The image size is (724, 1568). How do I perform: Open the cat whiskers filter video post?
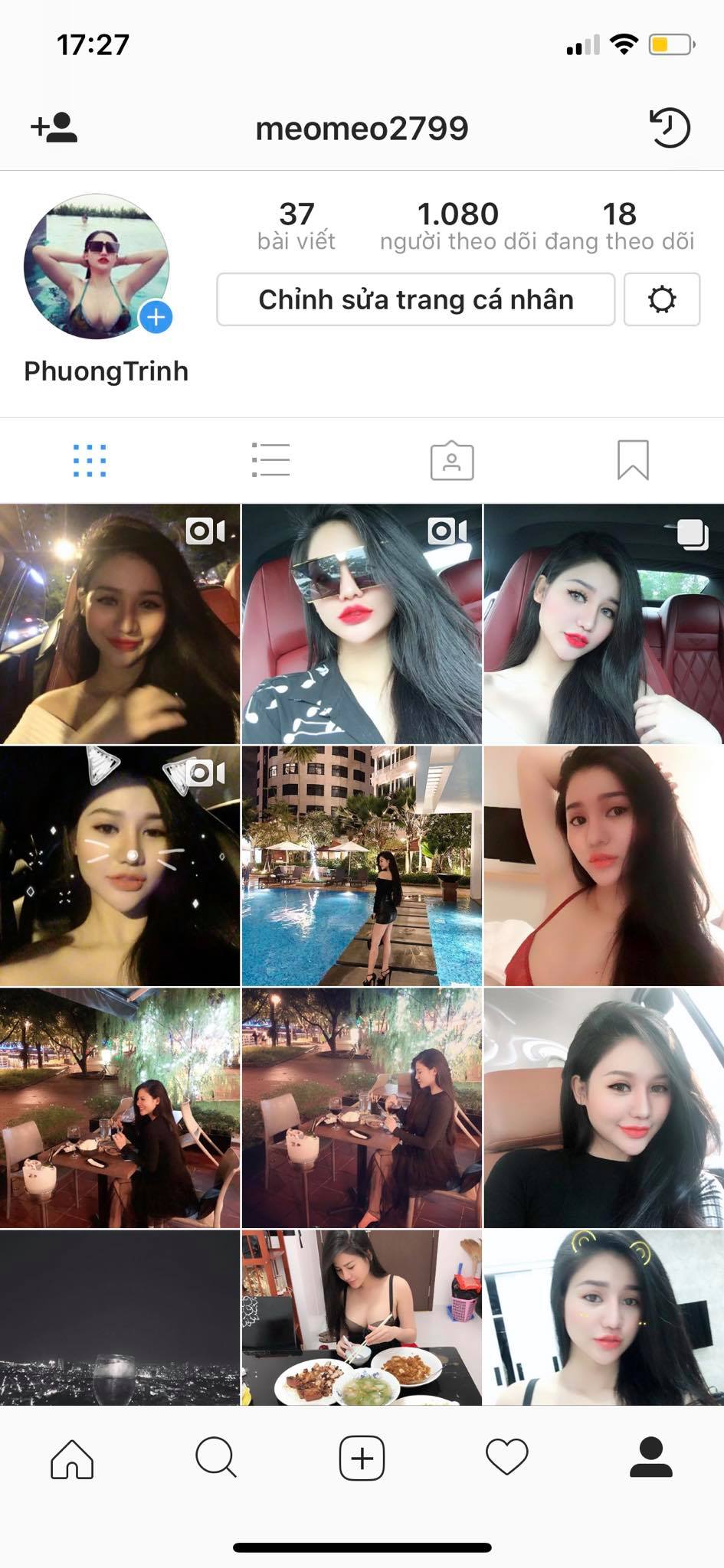pyautogui.click(x=120, y=866)
